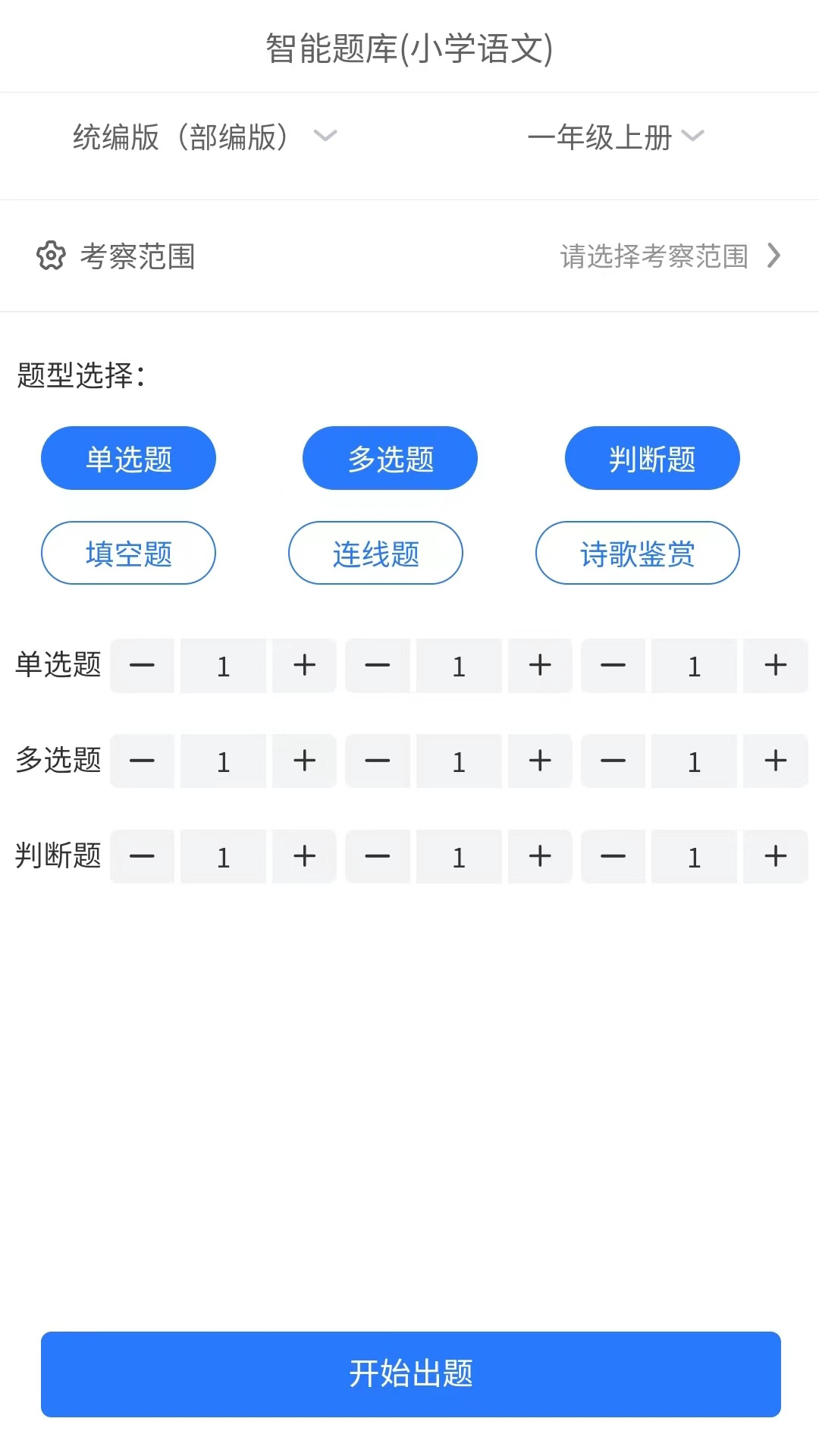
Task: Select the 多选题 pill in 题型选择
Action: [390, 458]
